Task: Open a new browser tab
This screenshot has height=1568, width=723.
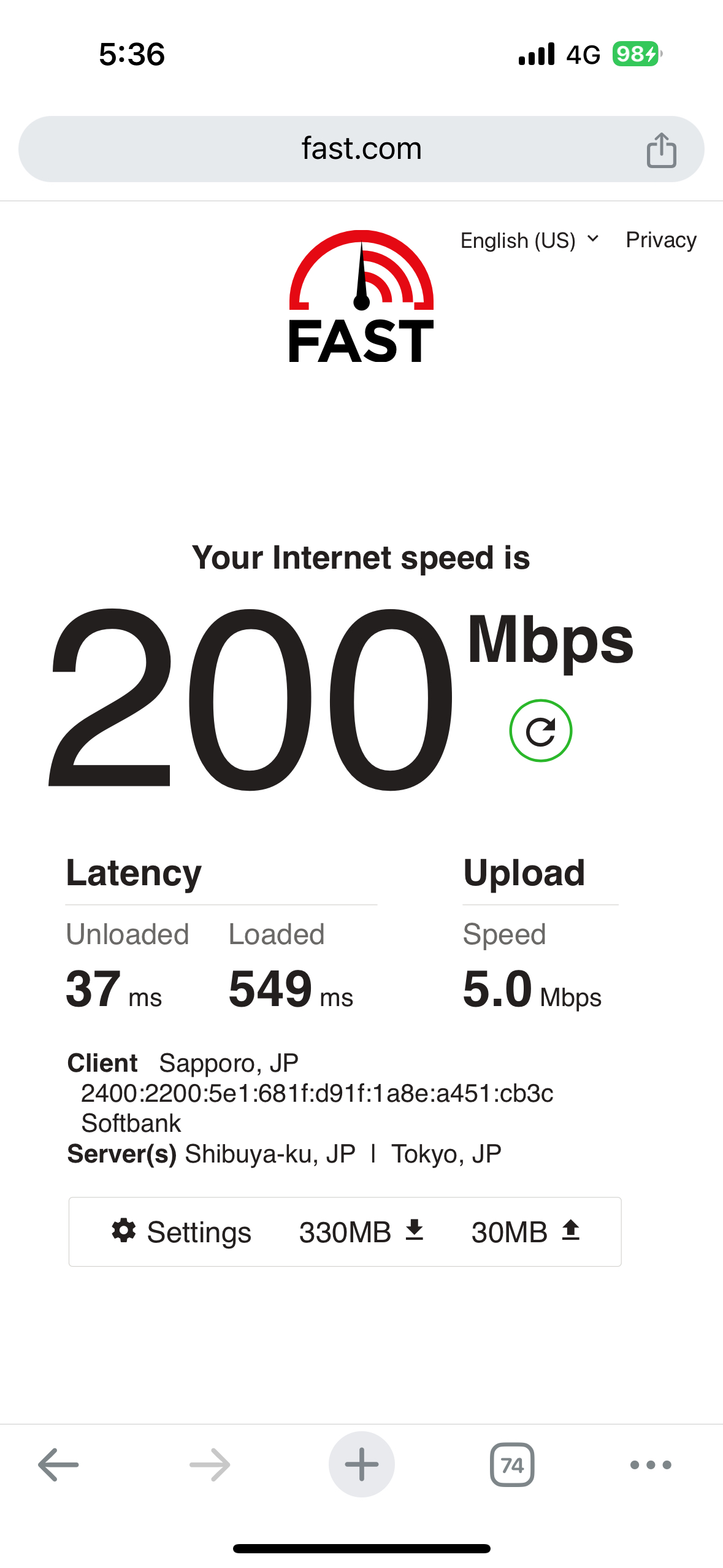Action: pos(362,1464)
